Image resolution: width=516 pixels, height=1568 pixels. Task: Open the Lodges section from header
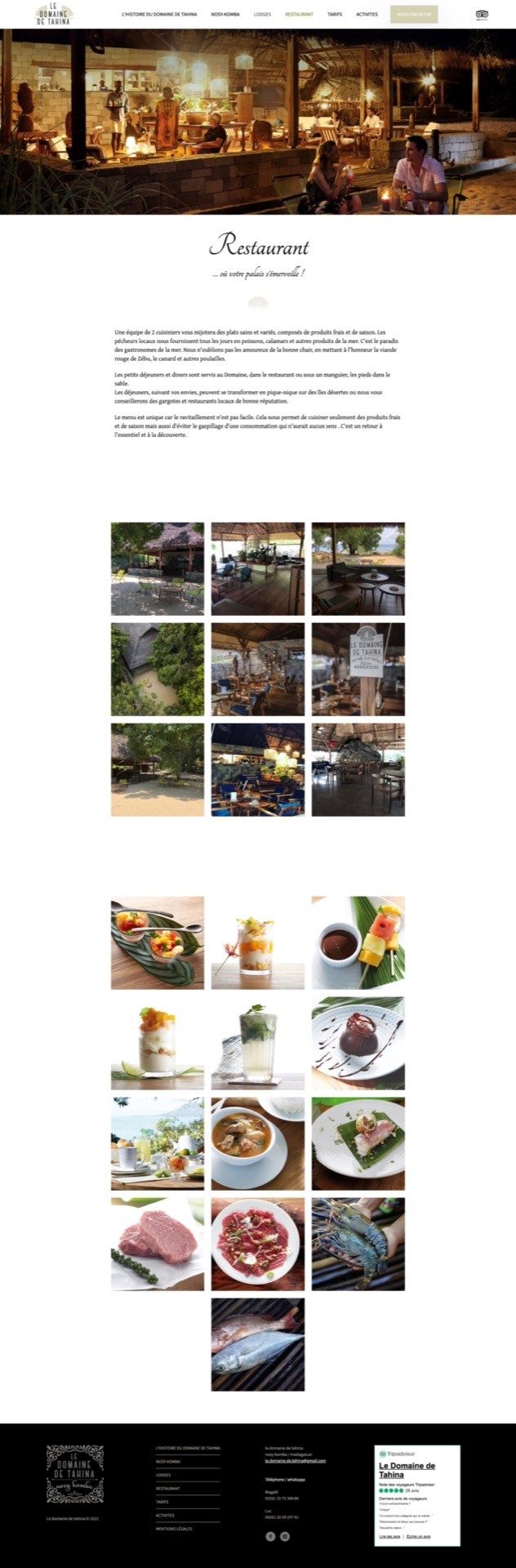pyautogui.click(x=262, y=15)
